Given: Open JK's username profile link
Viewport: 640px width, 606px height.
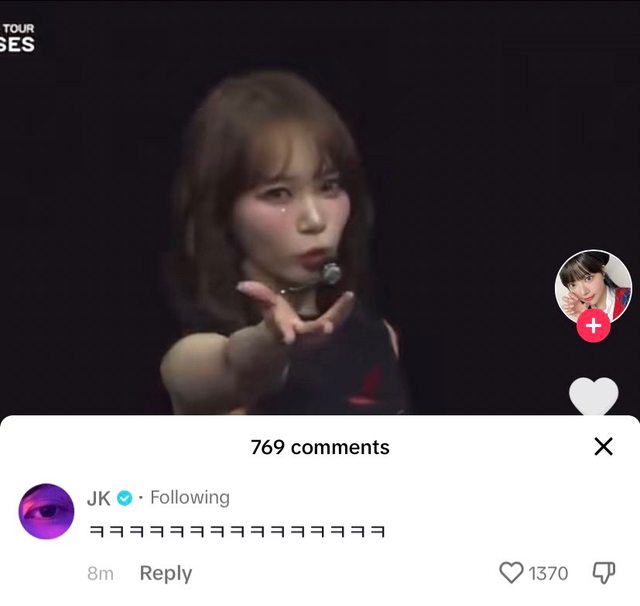Looking at the screenshot, I should [99, 497].
